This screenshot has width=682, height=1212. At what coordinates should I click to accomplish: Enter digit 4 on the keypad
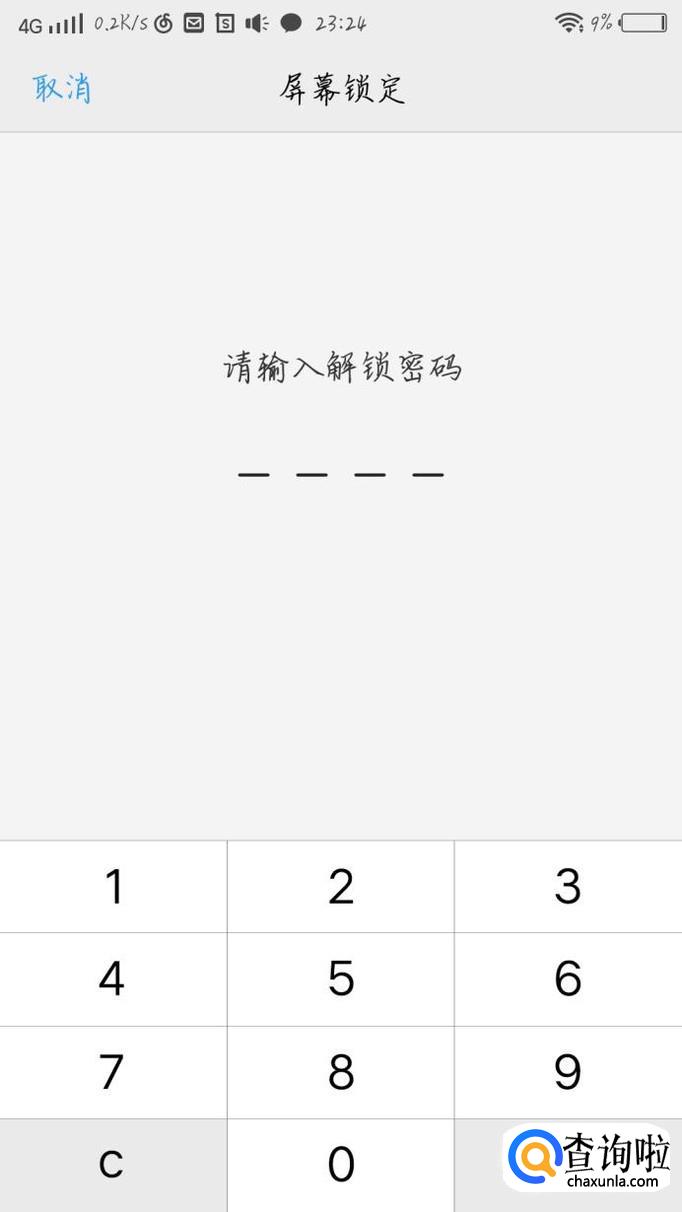[x=113, y=980]
